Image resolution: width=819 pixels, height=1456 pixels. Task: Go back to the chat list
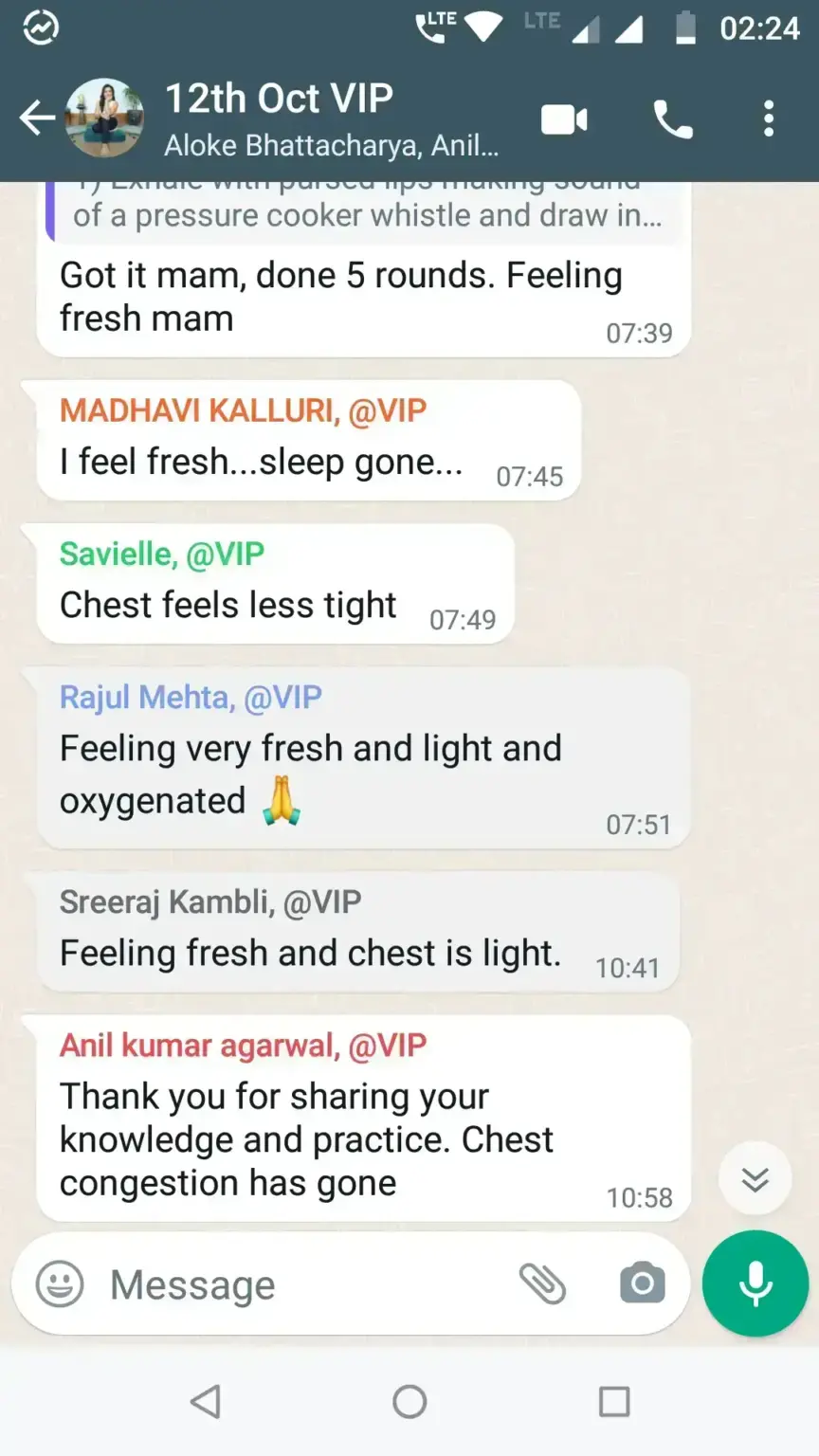[36, 118]
